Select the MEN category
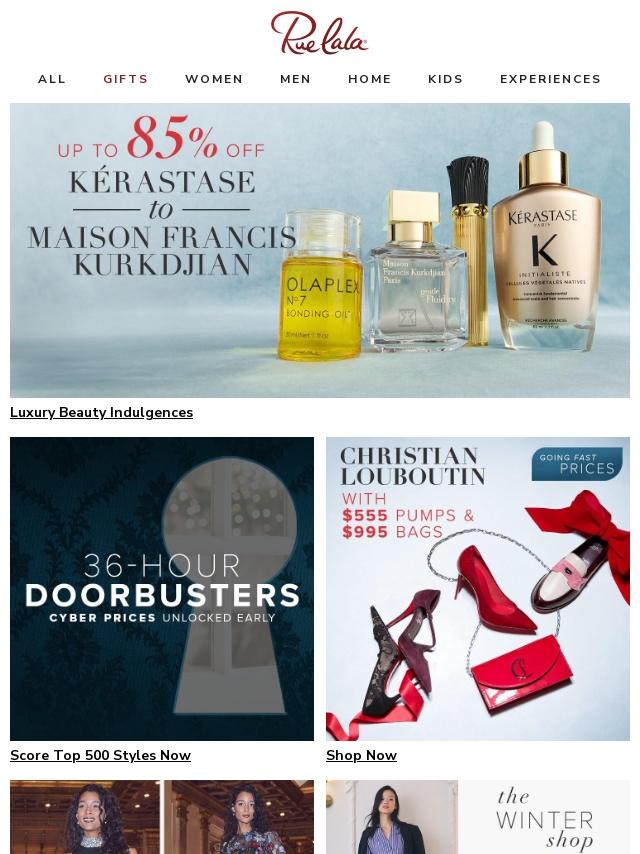 [295, 79]
